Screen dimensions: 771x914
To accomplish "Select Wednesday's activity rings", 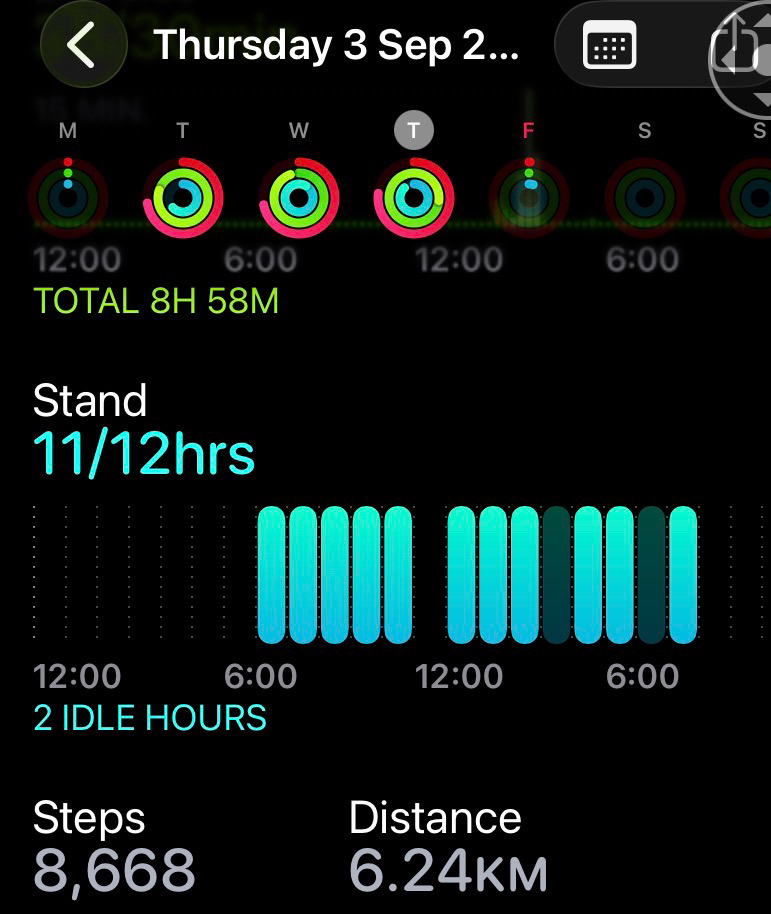I will point(299,198).
